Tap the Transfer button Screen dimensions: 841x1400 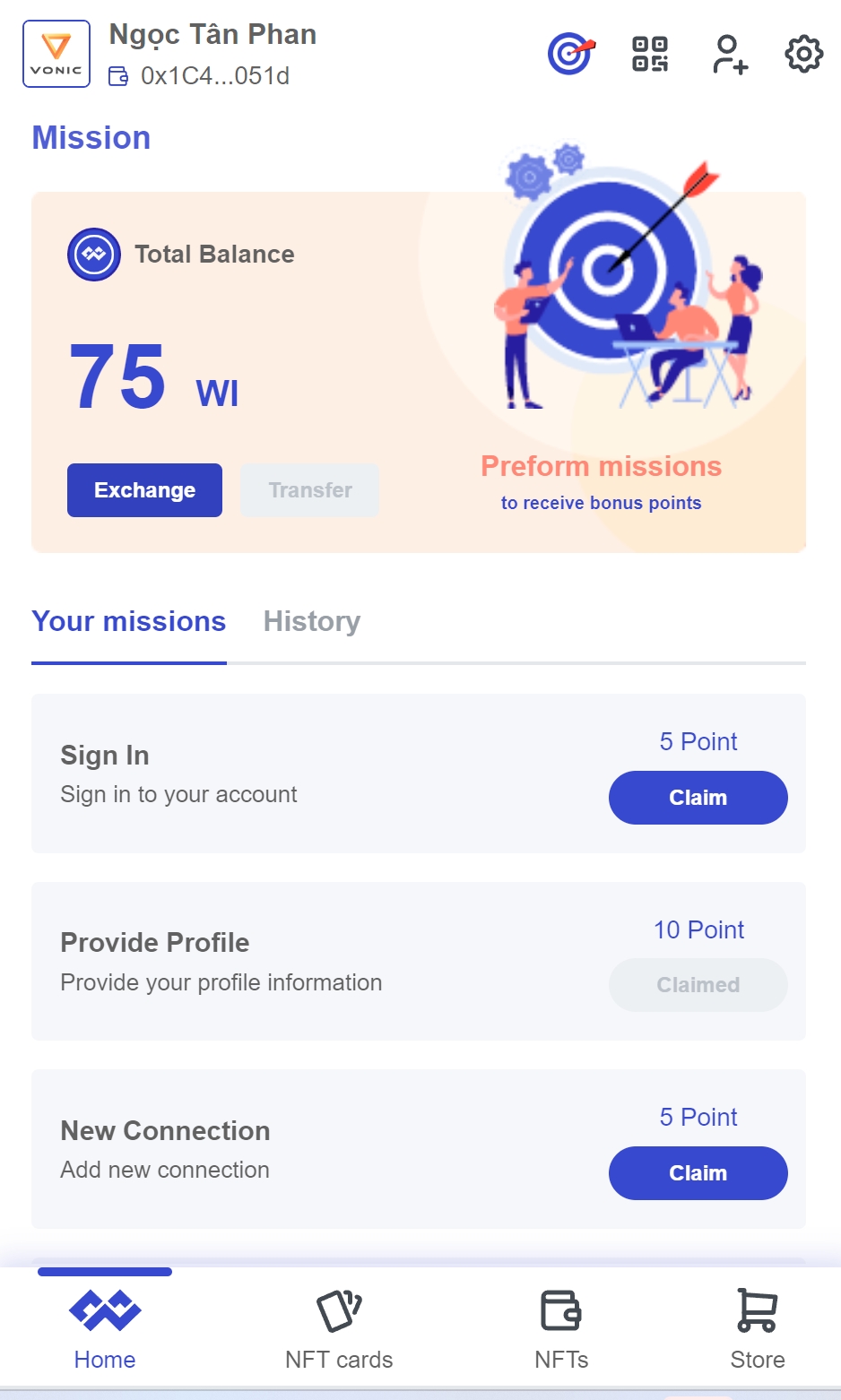point(310,490)
